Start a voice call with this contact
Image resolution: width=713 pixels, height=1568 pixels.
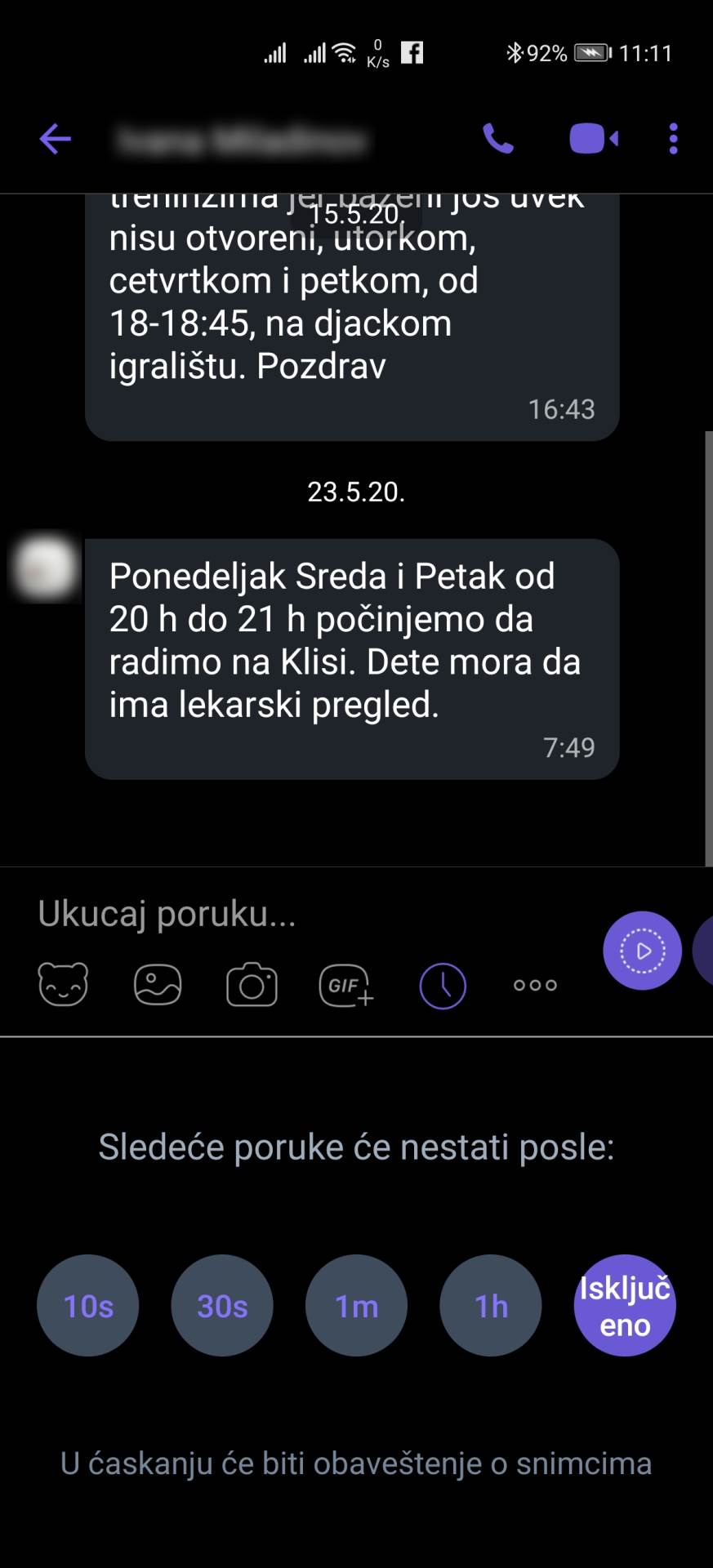(x=499, y=138)
